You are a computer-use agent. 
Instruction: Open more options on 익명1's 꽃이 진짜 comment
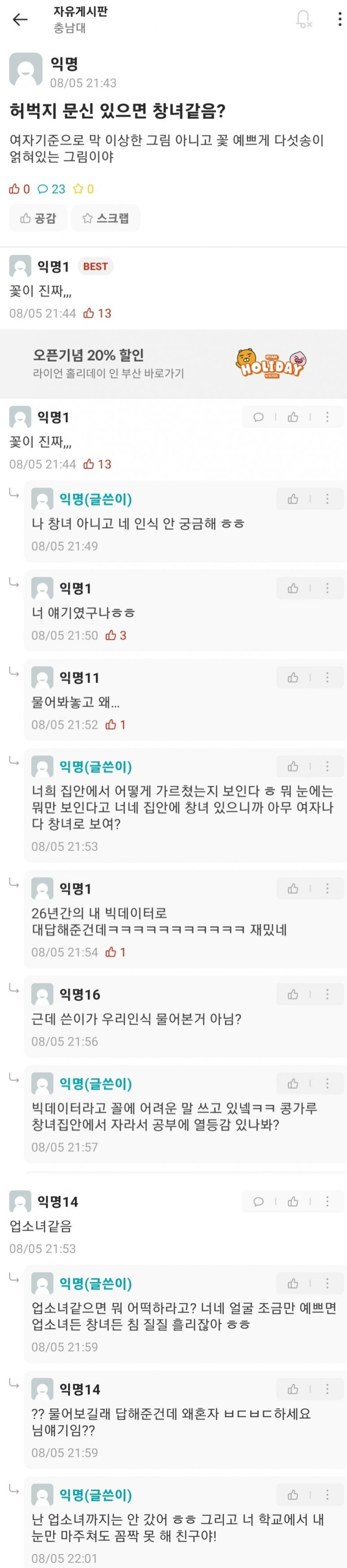327,417
